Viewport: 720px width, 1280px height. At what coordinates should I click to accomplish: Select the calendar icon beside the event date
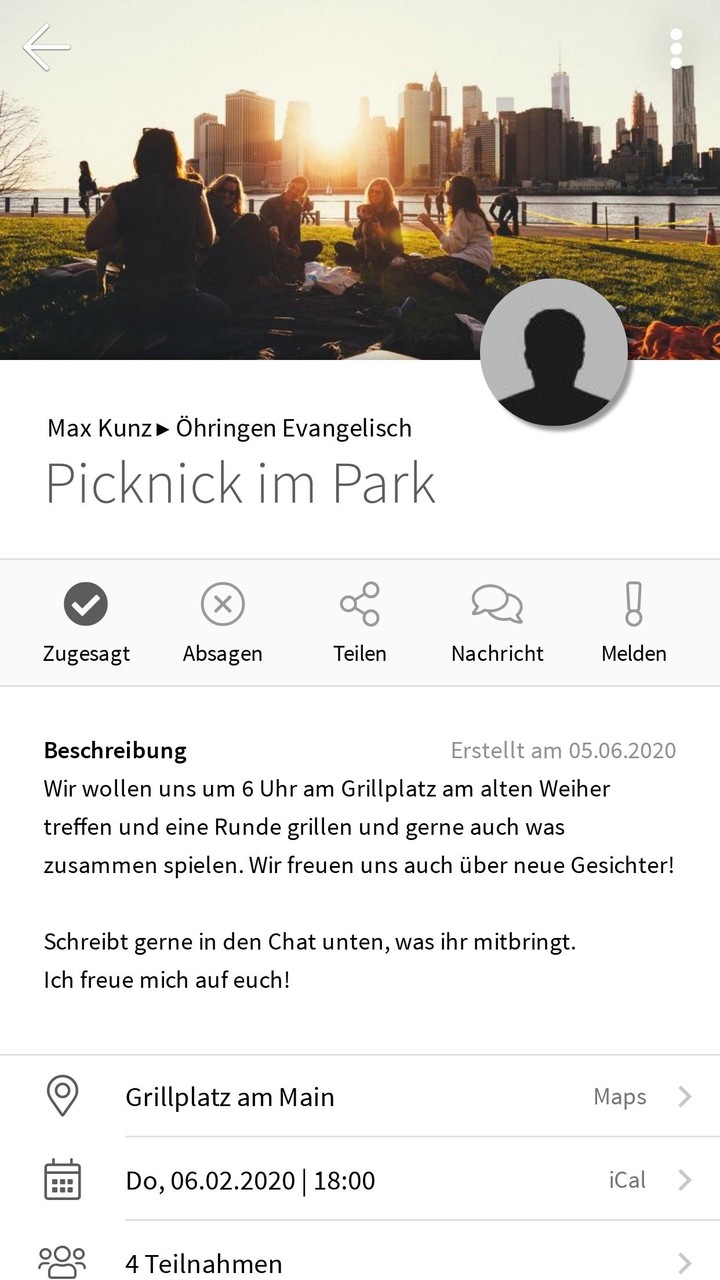click(63, 1179)
